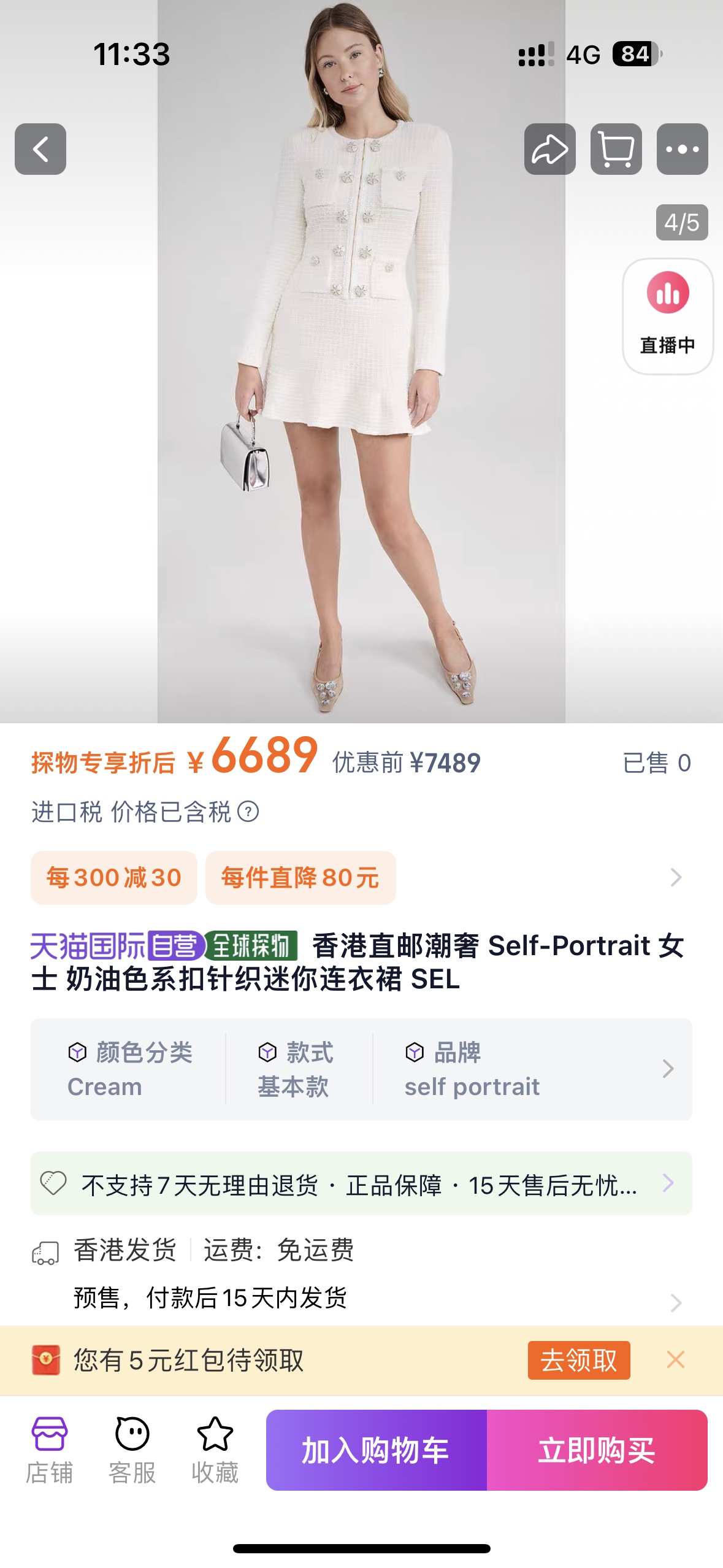View the 不支持7天无理由退货 service guarantees

pos(361,1184)
